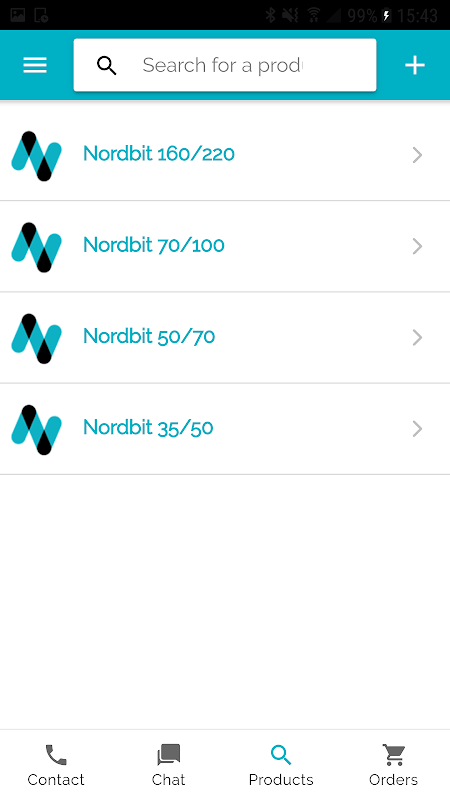
Task: Open the hamburger drawer menu
Action: point(35,65)
